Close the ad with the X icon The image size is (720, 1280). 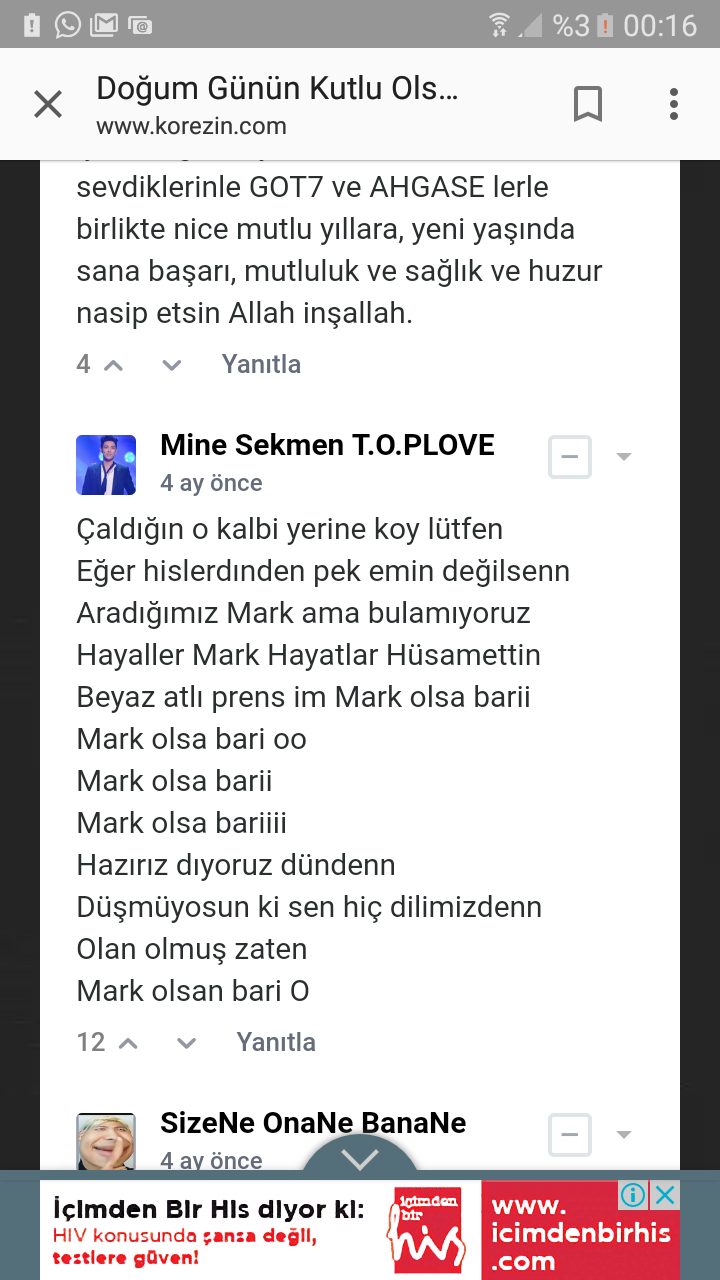click(664, 1194)
